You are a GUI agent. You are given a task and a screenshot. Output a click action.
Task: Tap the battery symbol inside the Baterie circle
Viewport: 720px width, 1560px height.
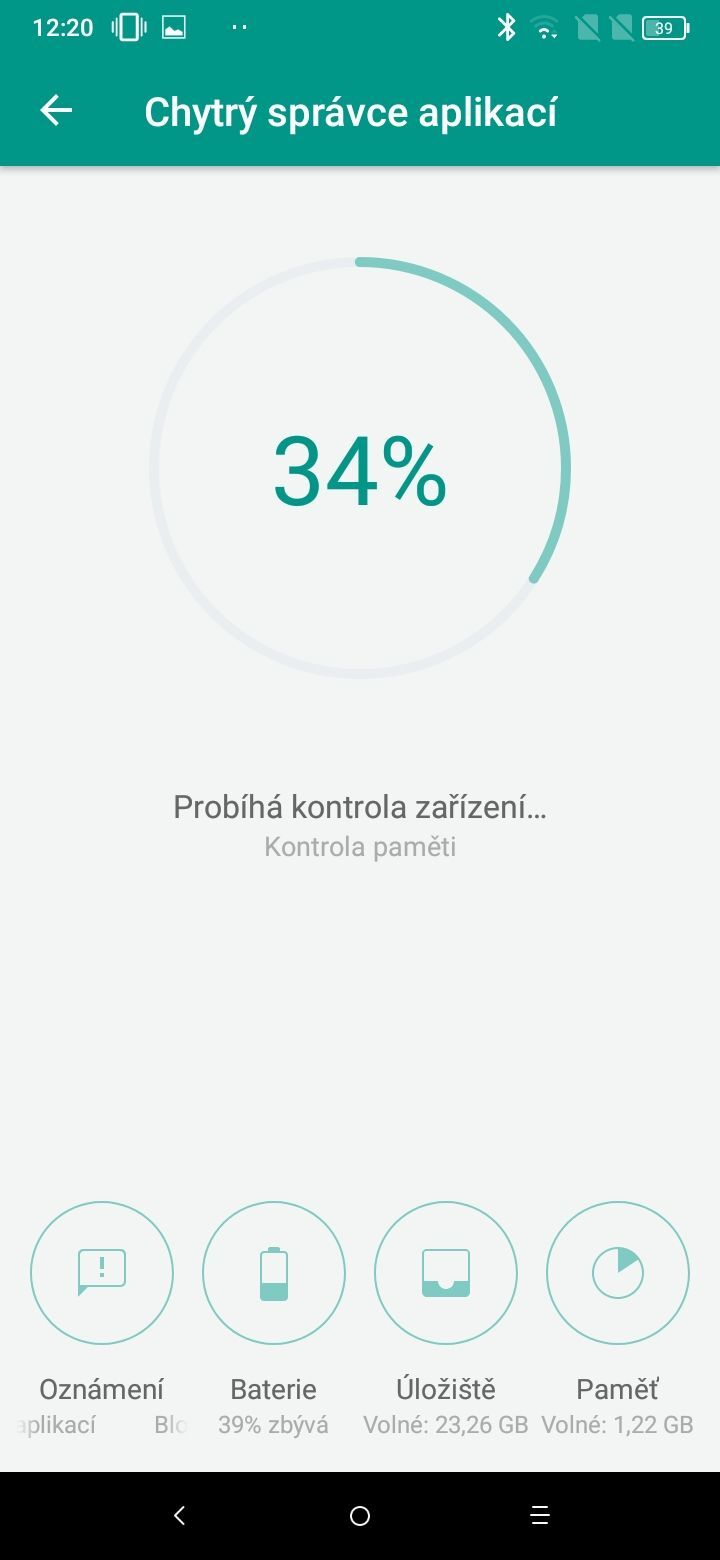tap(273, 1272)
